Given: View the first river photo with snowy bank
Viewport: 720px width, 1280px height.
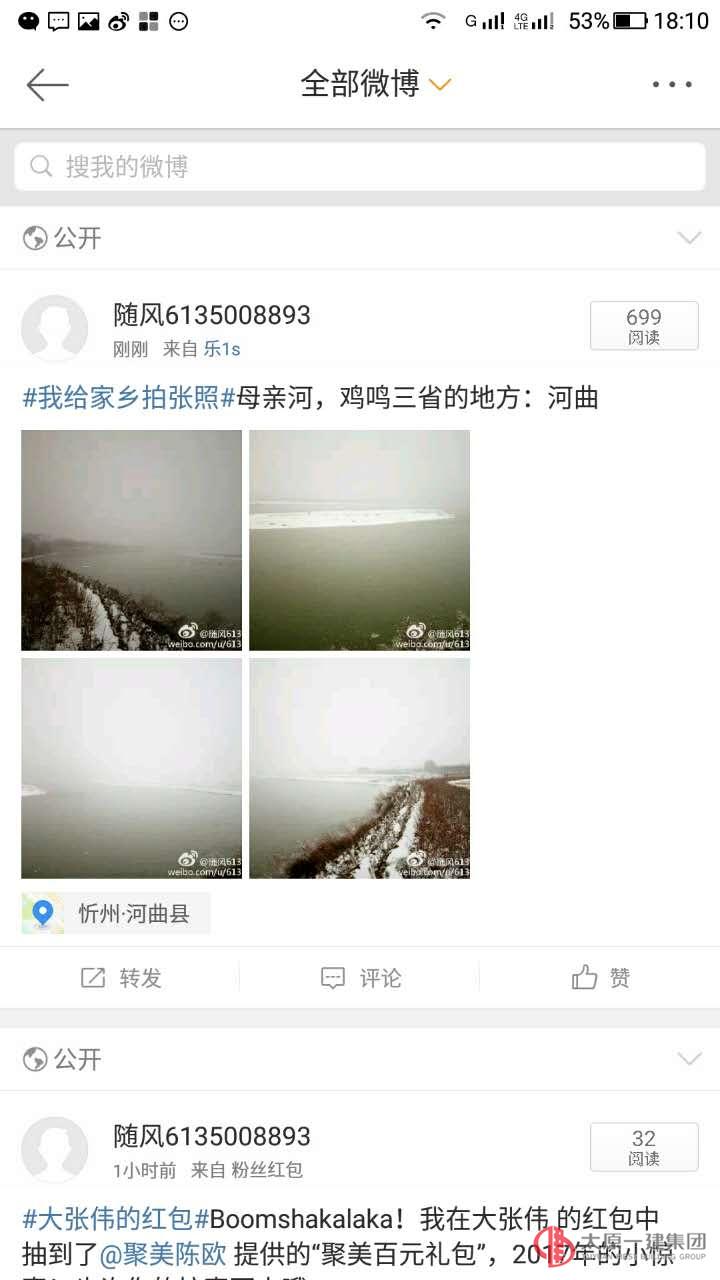Looking at the screenshot, I should (x=132, y=540).
